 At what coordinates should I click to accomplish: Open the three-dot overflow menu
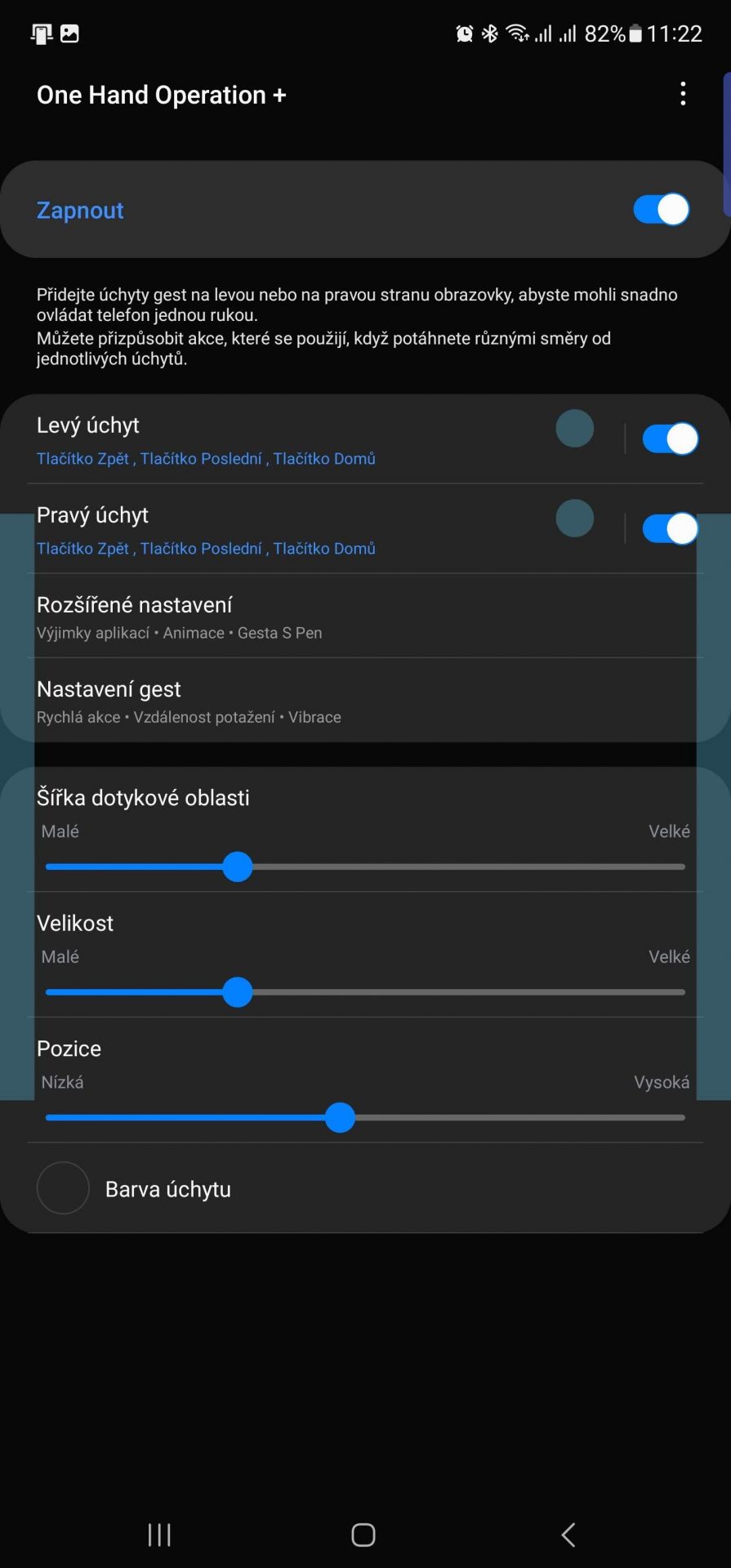[x=683, y=95]
